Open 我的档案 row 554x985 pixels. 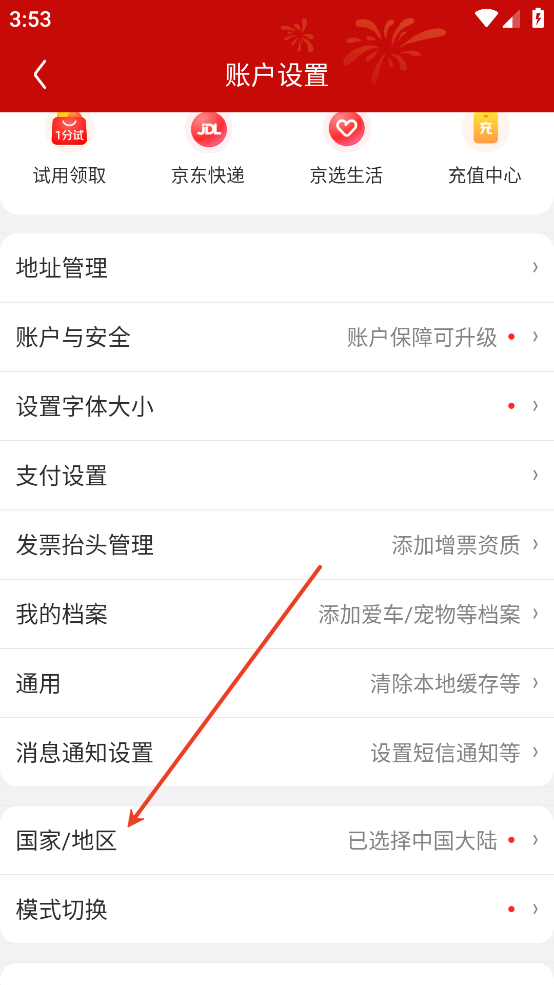click(277, 614)
